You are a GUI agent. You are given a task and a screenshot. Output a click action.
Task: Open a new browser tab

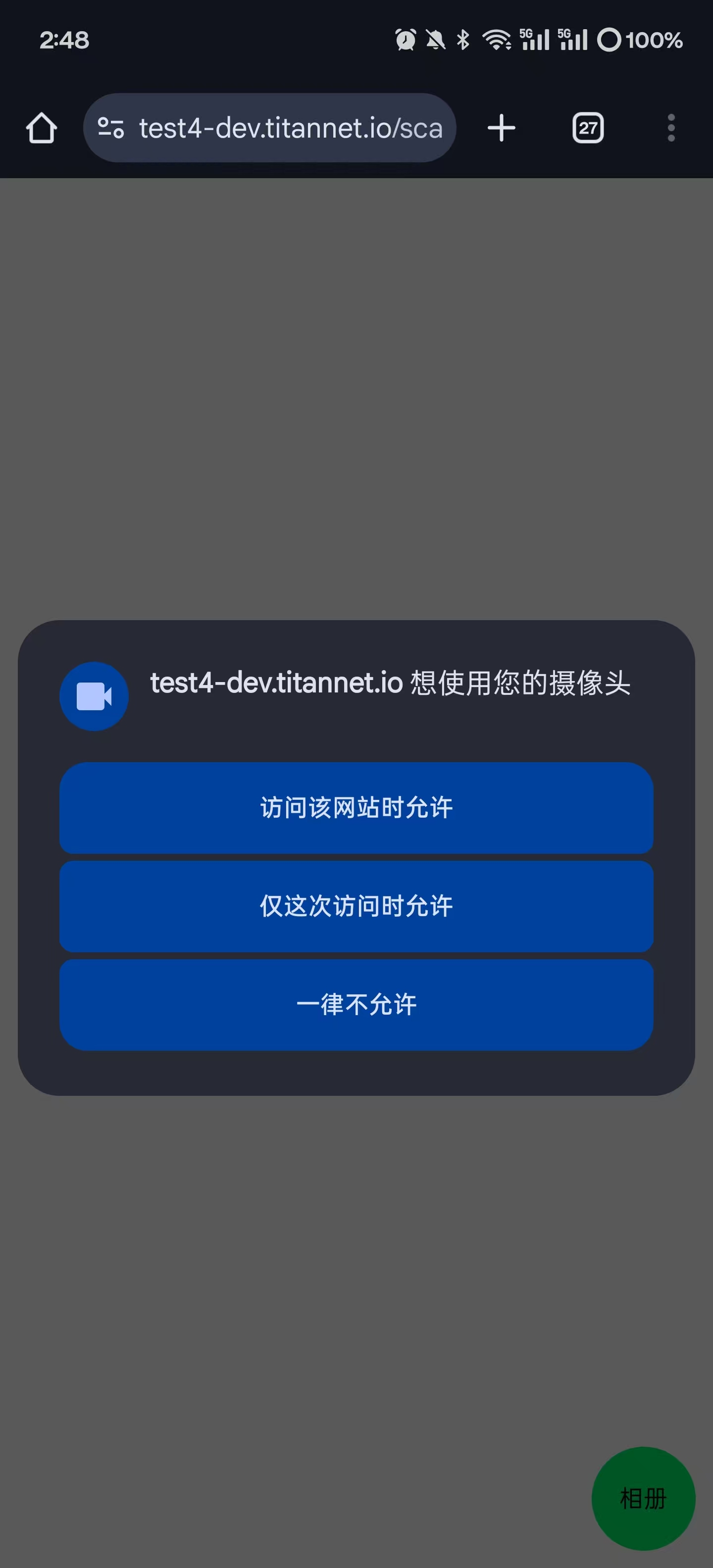[x=501, y=128]
